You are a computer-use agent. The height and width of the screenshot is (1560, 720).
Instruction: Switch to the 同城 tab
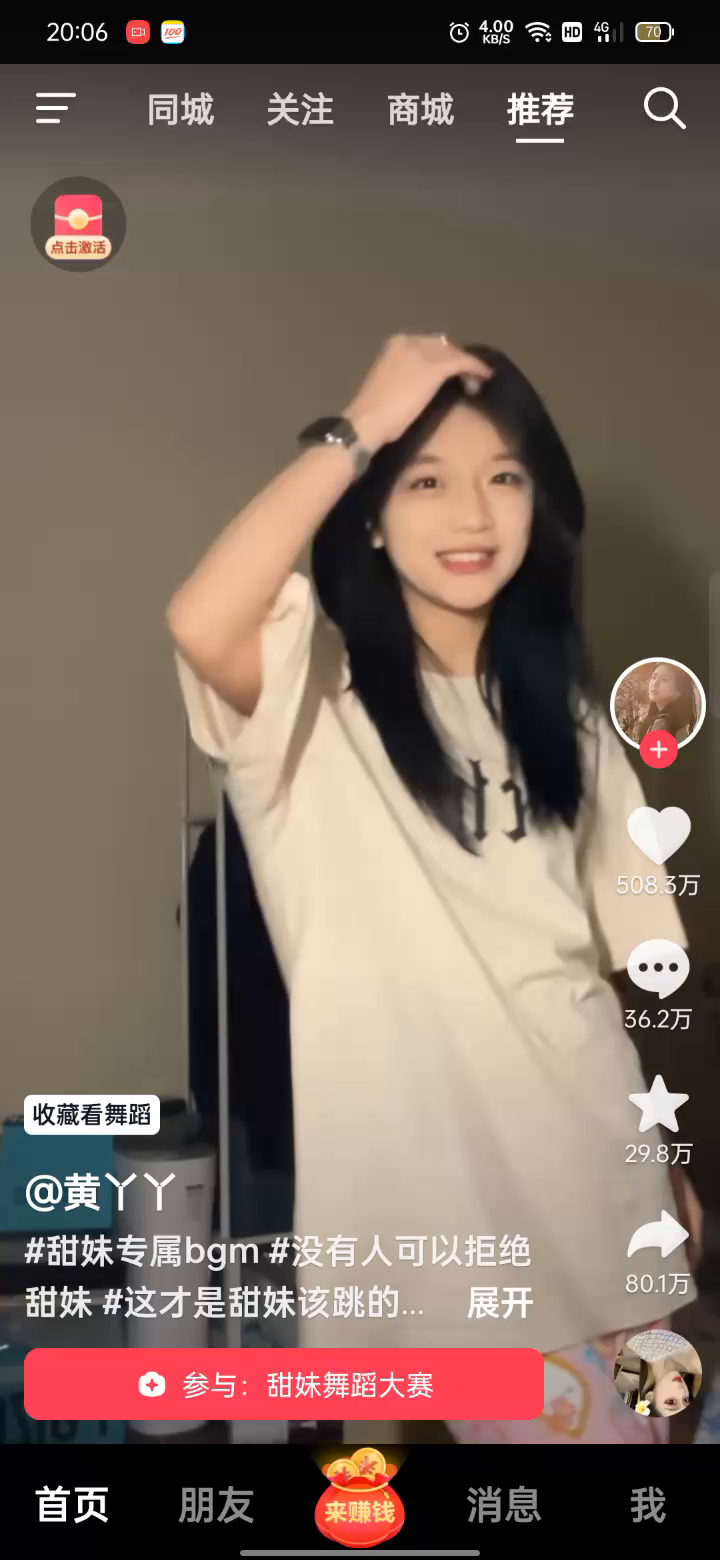click(x=180, y=110)
